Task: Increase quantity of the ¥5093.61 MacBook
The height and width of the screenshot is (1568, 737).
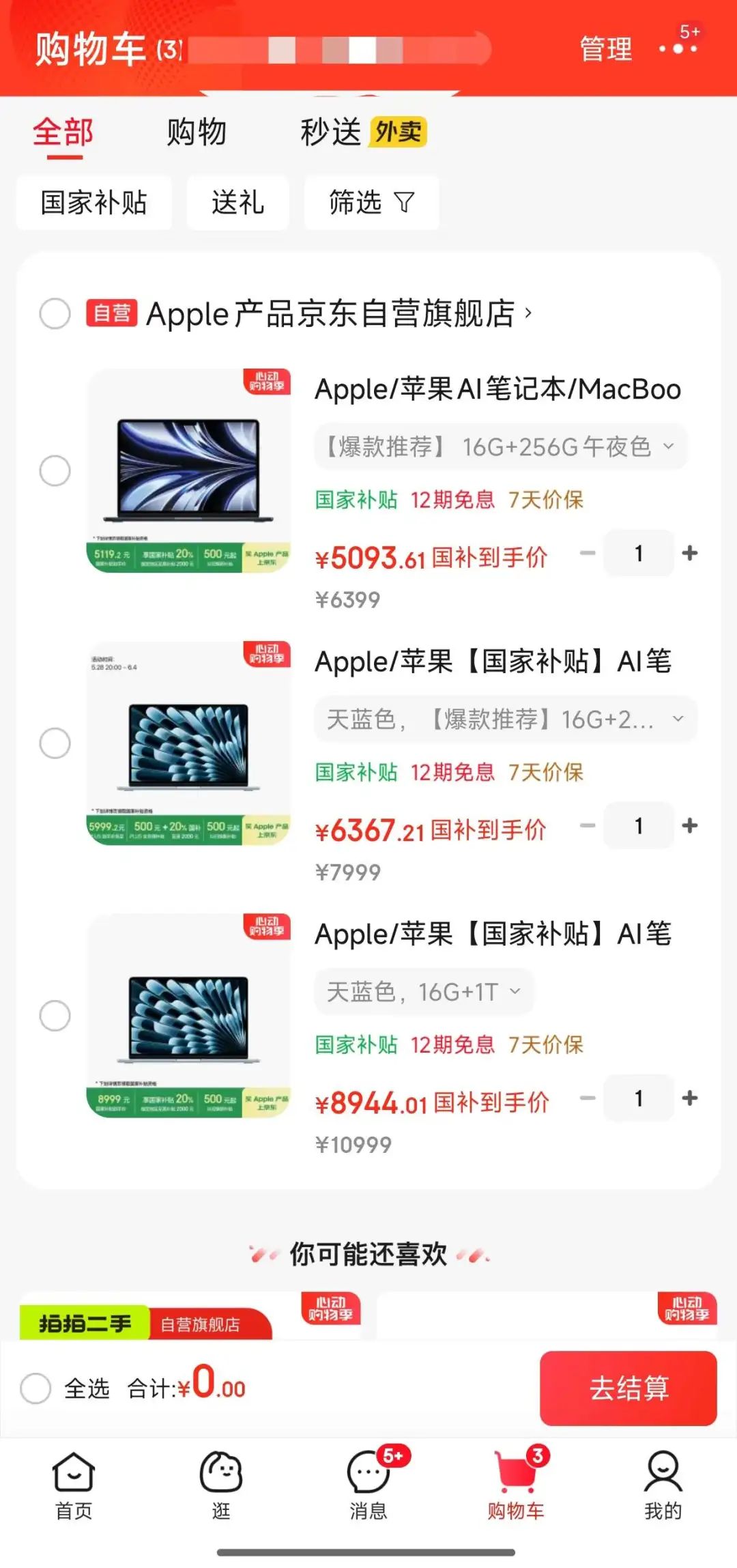Action: pos(690,553)
